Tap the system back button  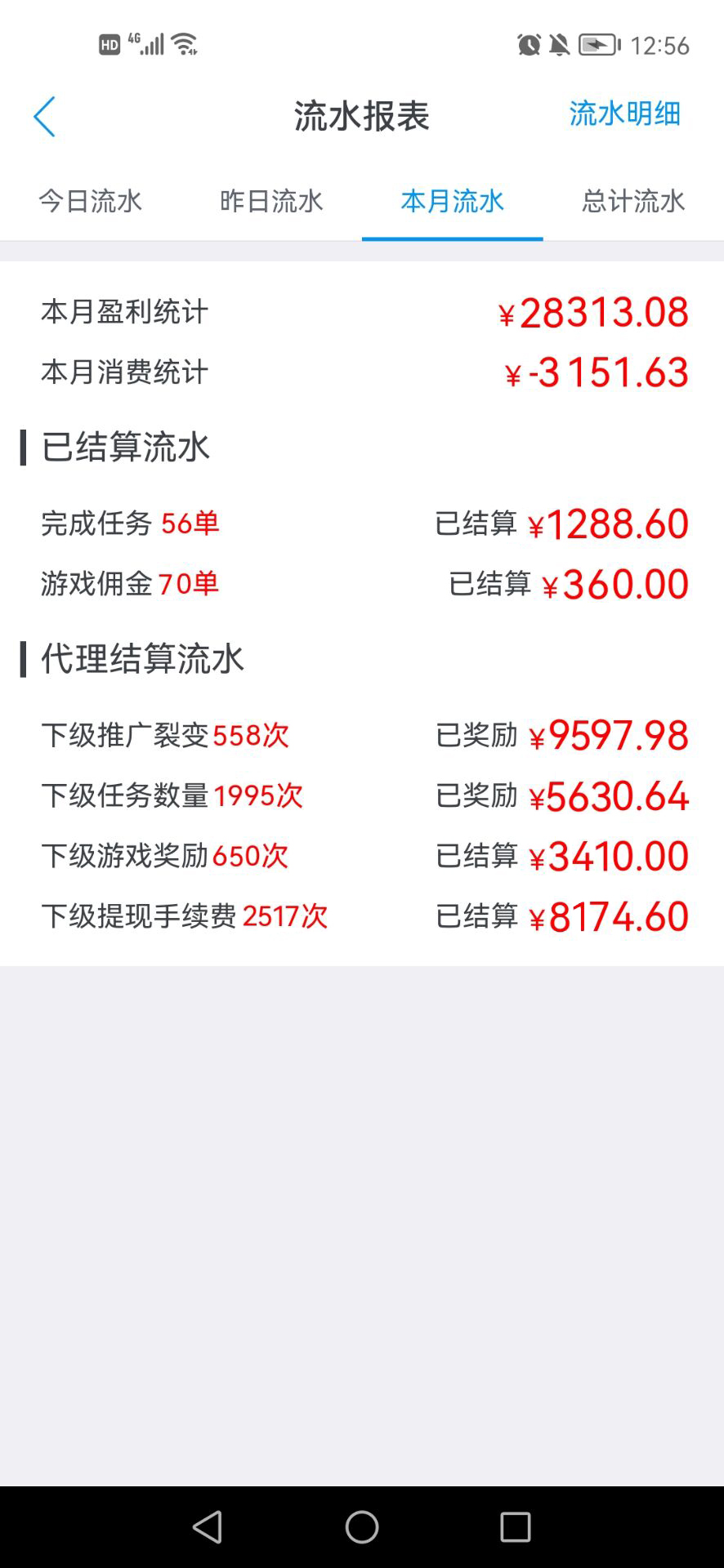tap(208, 1526)
